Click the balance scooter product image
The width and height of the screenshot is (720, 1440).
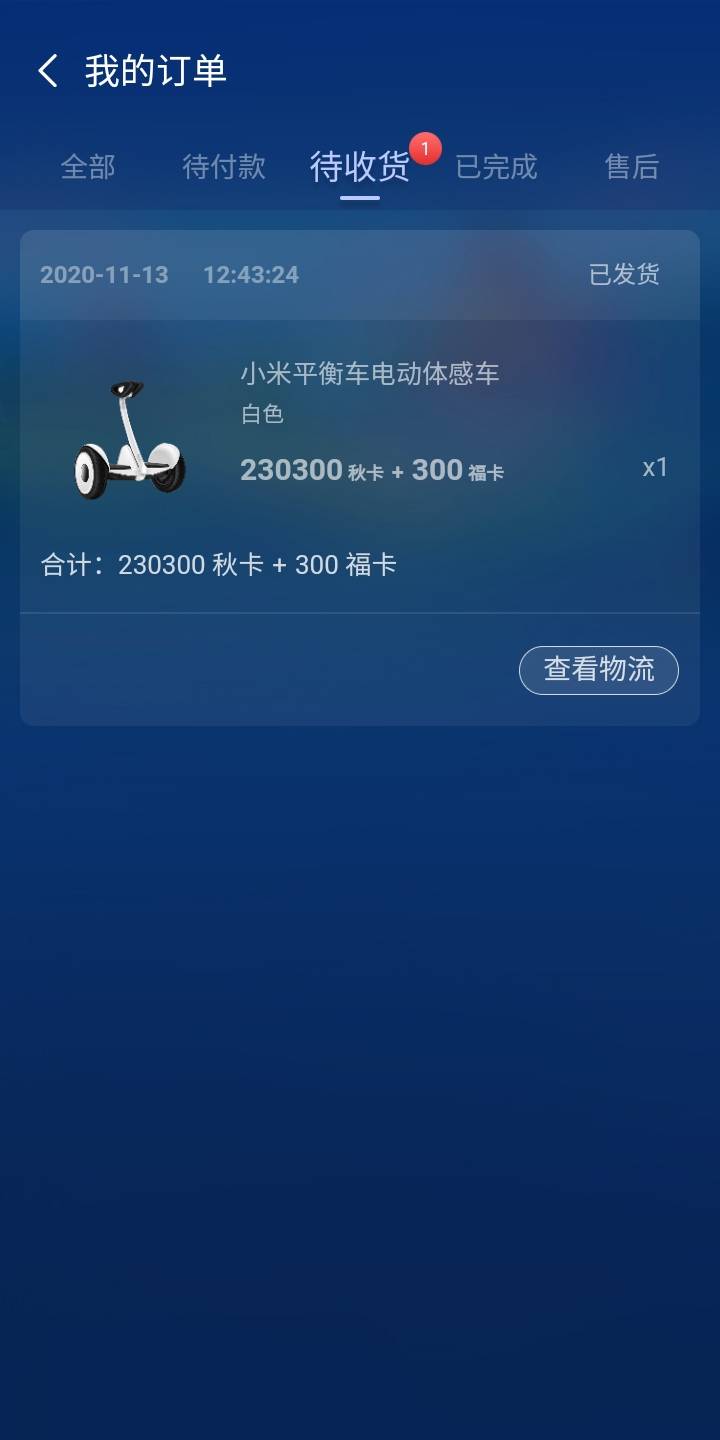click(x=130, y=440)
